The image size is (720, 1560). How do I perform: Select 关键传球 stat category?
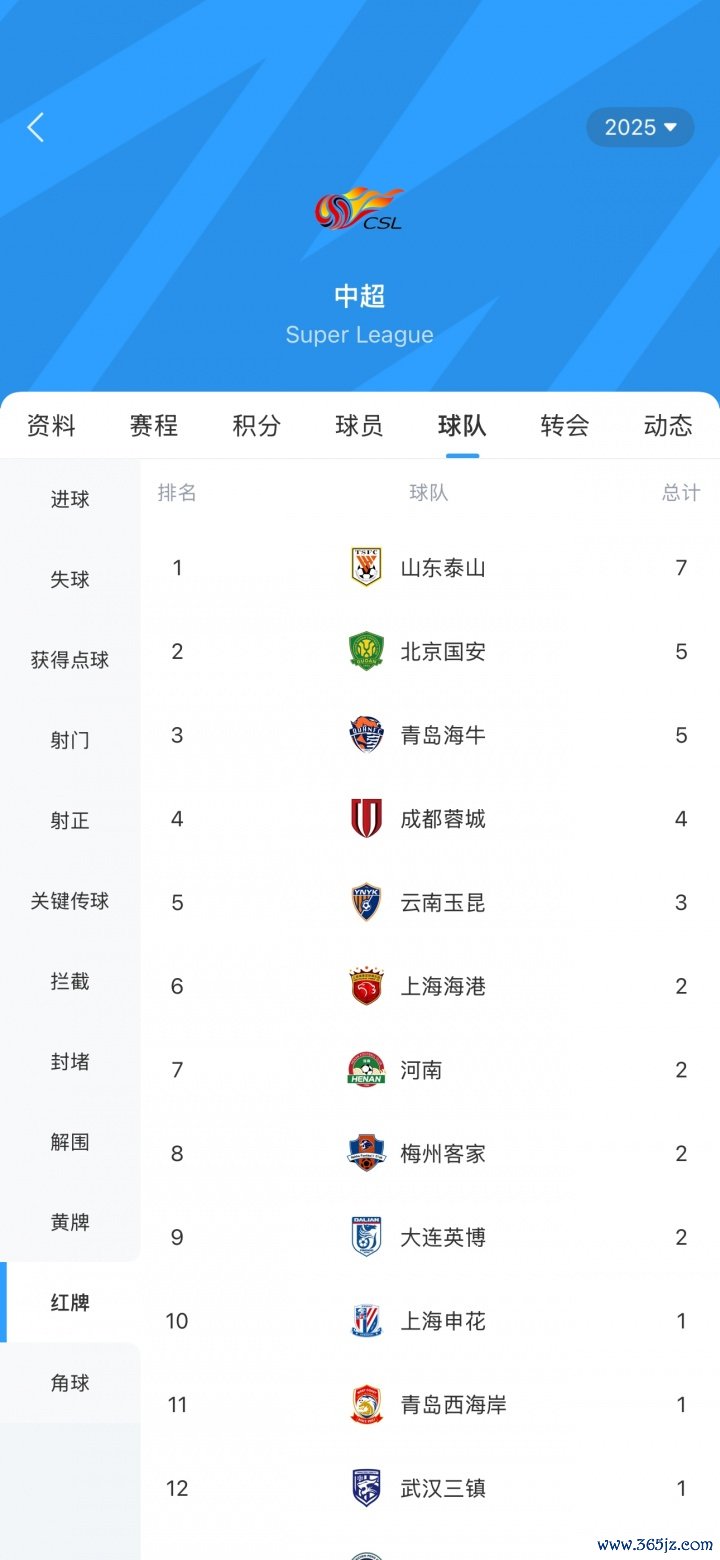[x=70, y=901]
